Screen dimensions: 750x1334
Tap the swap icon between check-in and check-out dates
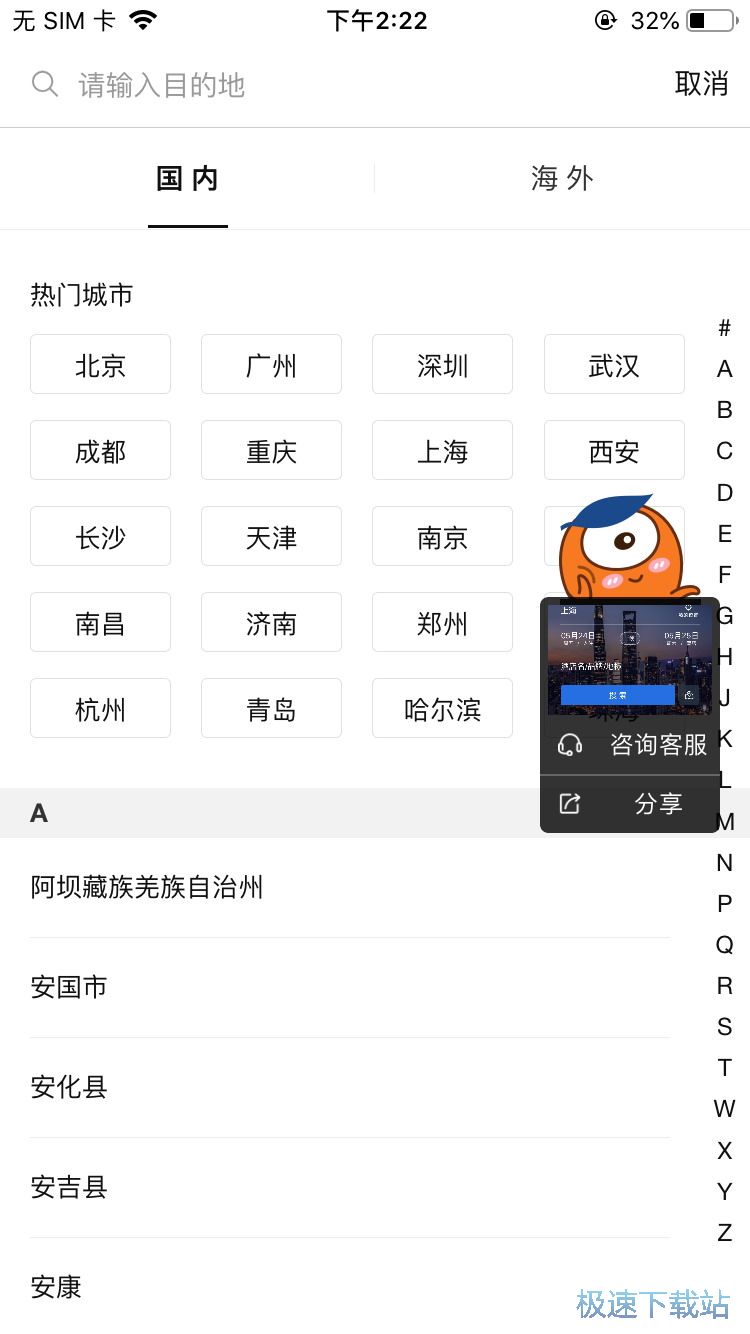pos(631,638)
